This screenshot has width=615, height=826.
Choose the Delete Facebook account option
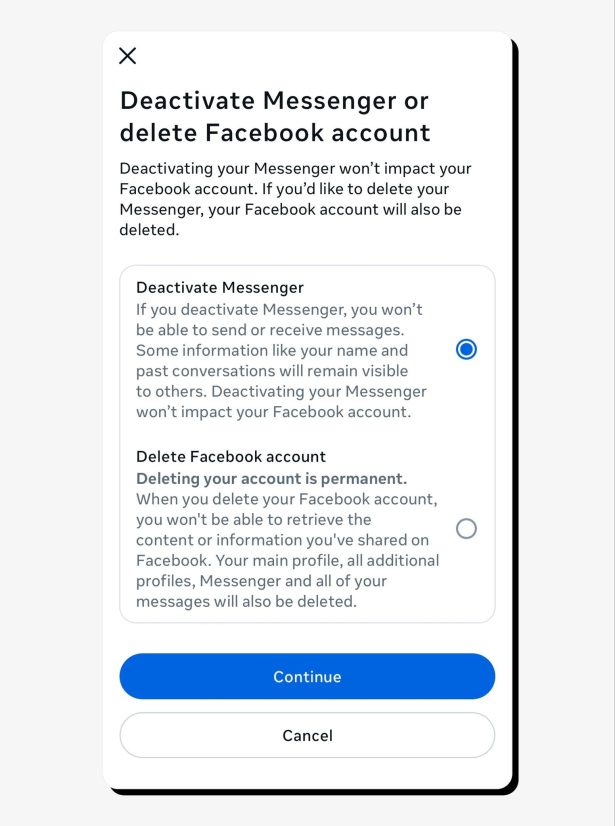[466, 529]
